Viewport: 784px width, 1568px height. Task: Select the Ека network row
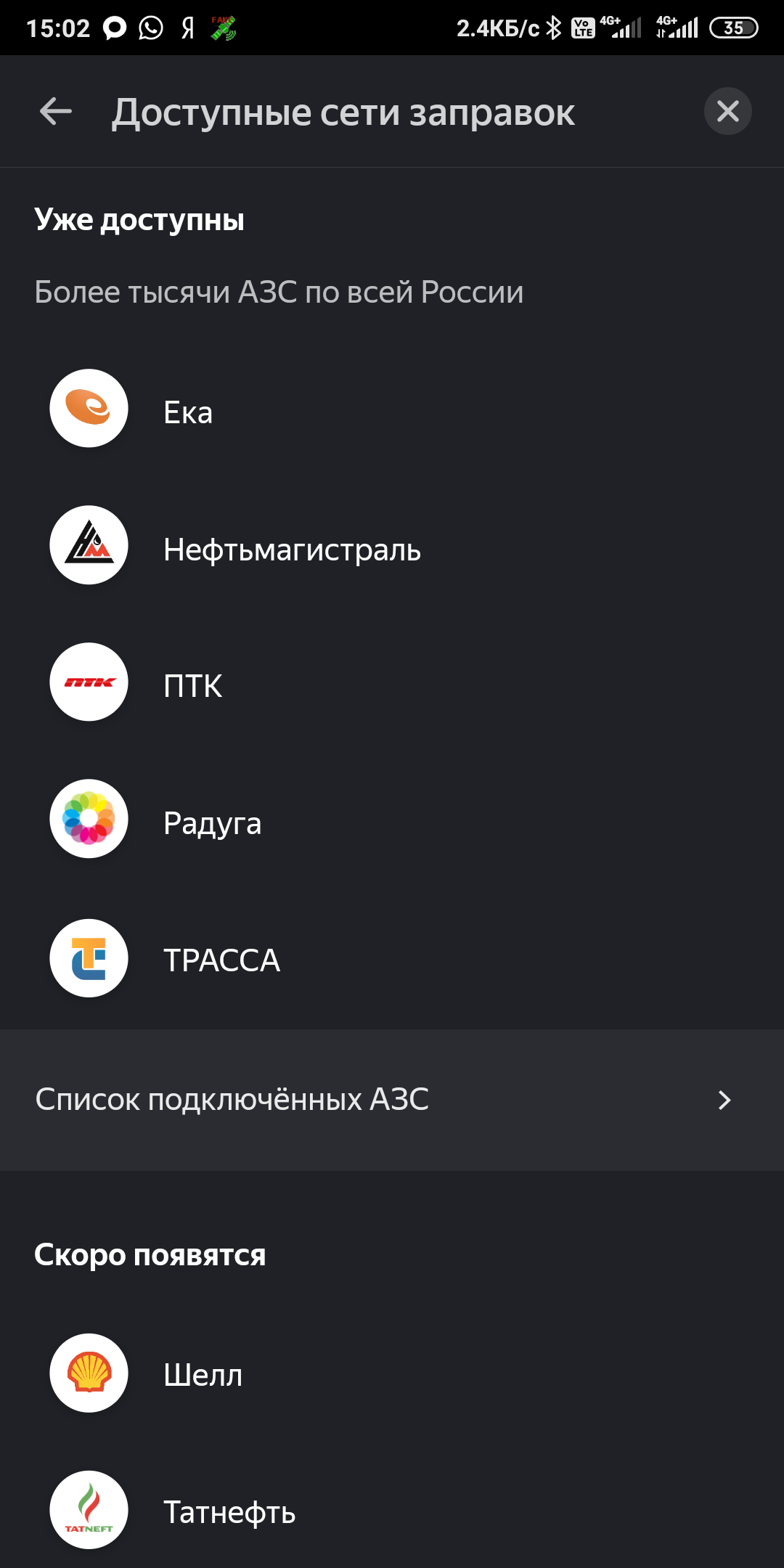click(392, 409)
